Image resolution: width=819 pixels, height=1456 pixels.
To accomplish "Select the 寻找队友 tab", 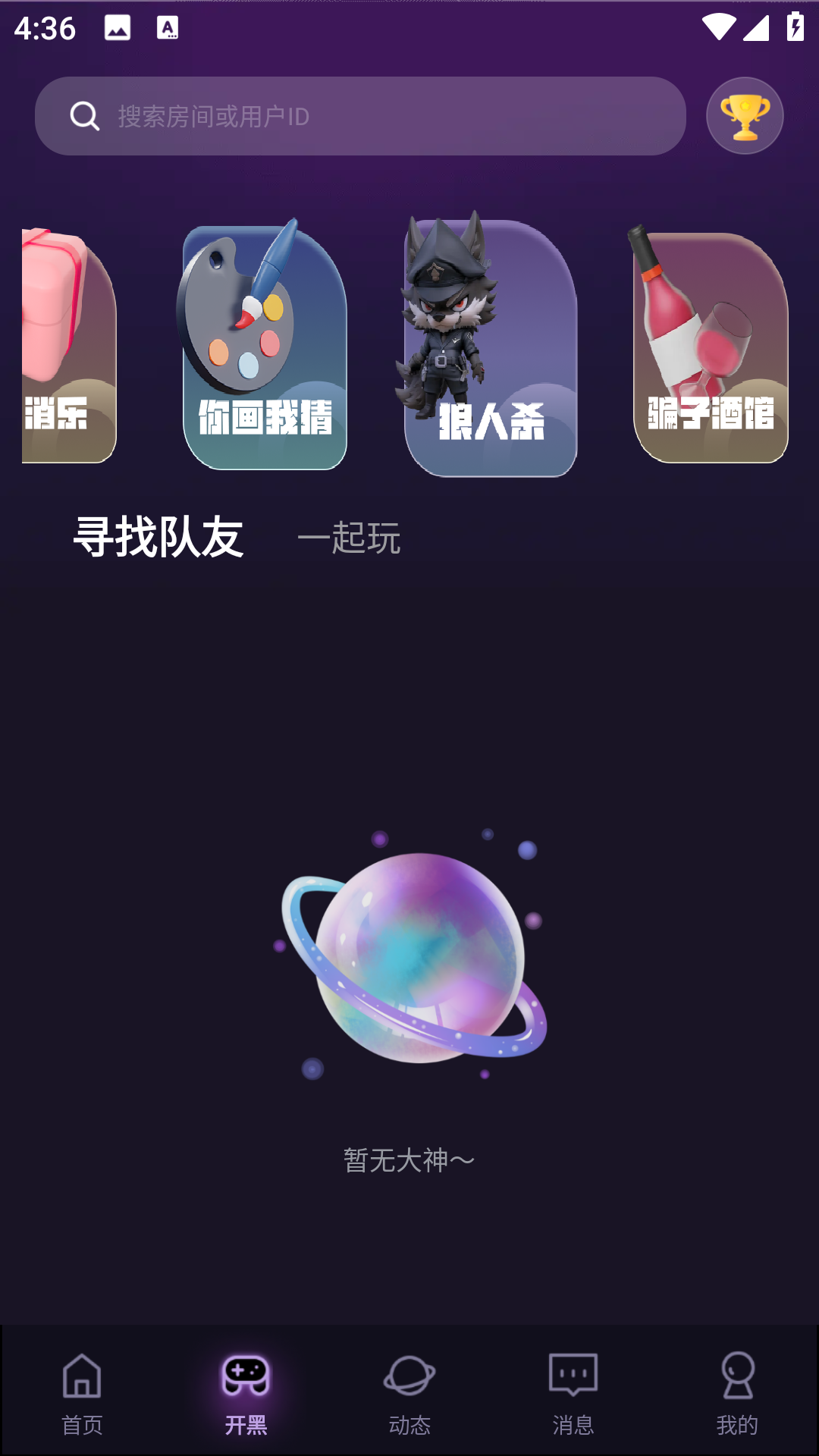I will coord(158,538).
